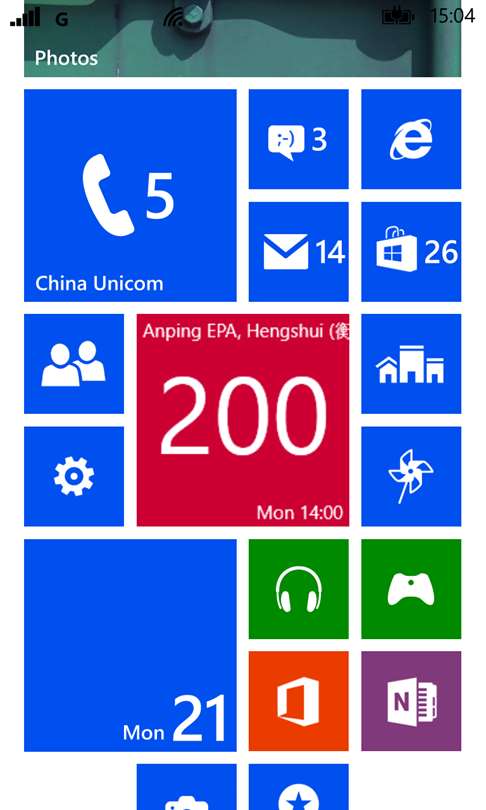
Task: Open the Anping EPA air quality tile
Action: coord(243,420)
